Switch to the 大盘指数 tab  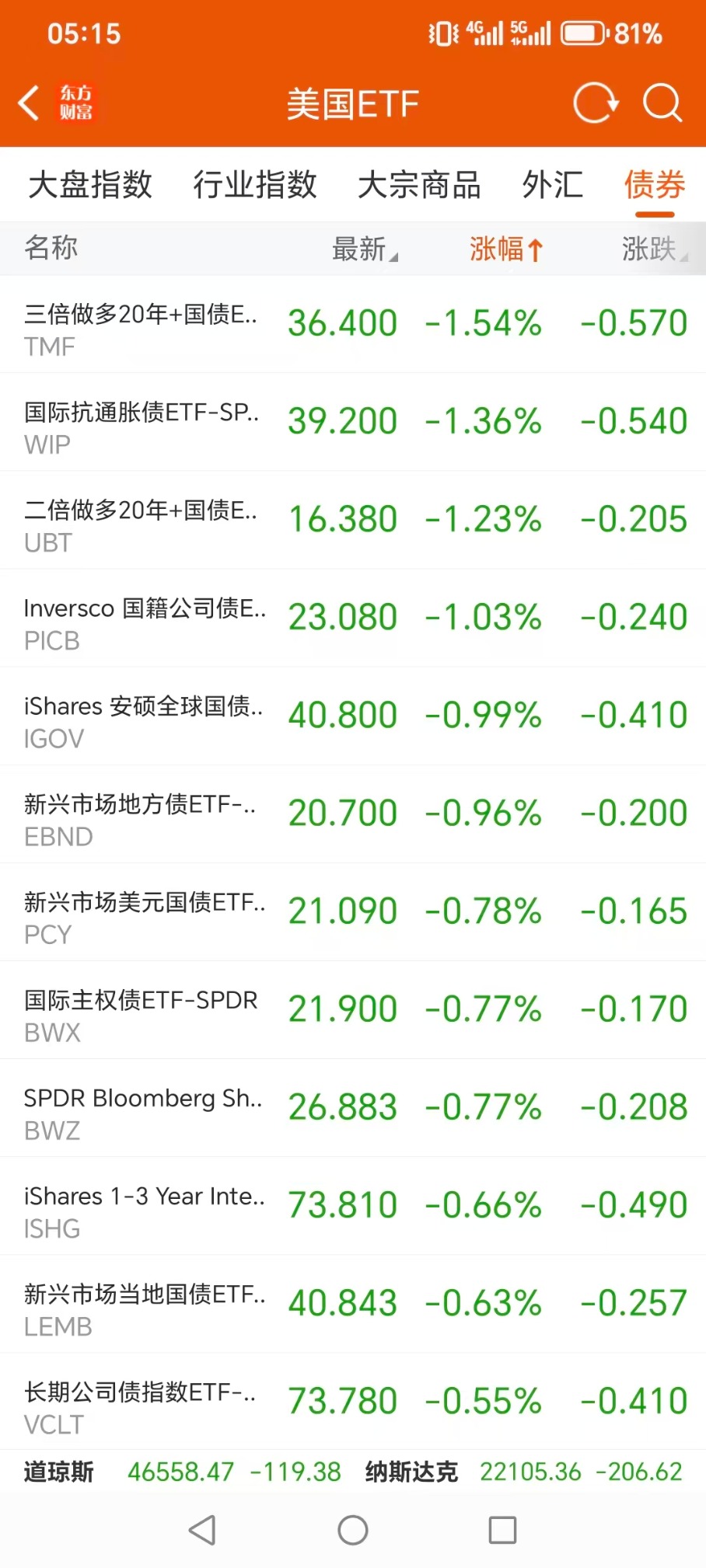click(x=90, y=185)
